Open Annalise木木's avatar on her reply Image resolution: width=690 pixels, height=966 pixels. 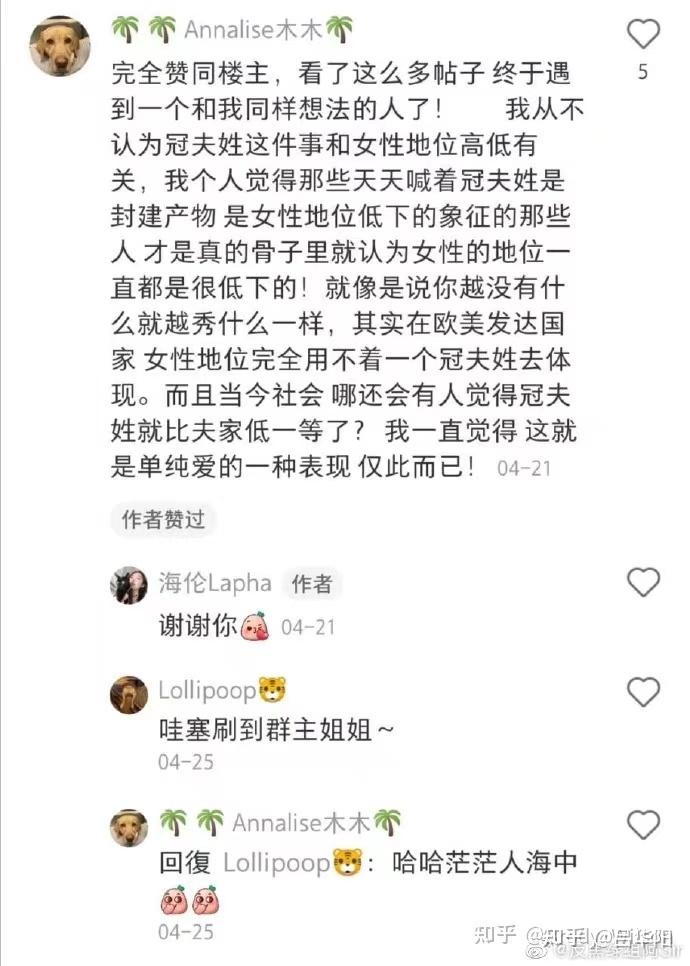click(x=129, y=828)
